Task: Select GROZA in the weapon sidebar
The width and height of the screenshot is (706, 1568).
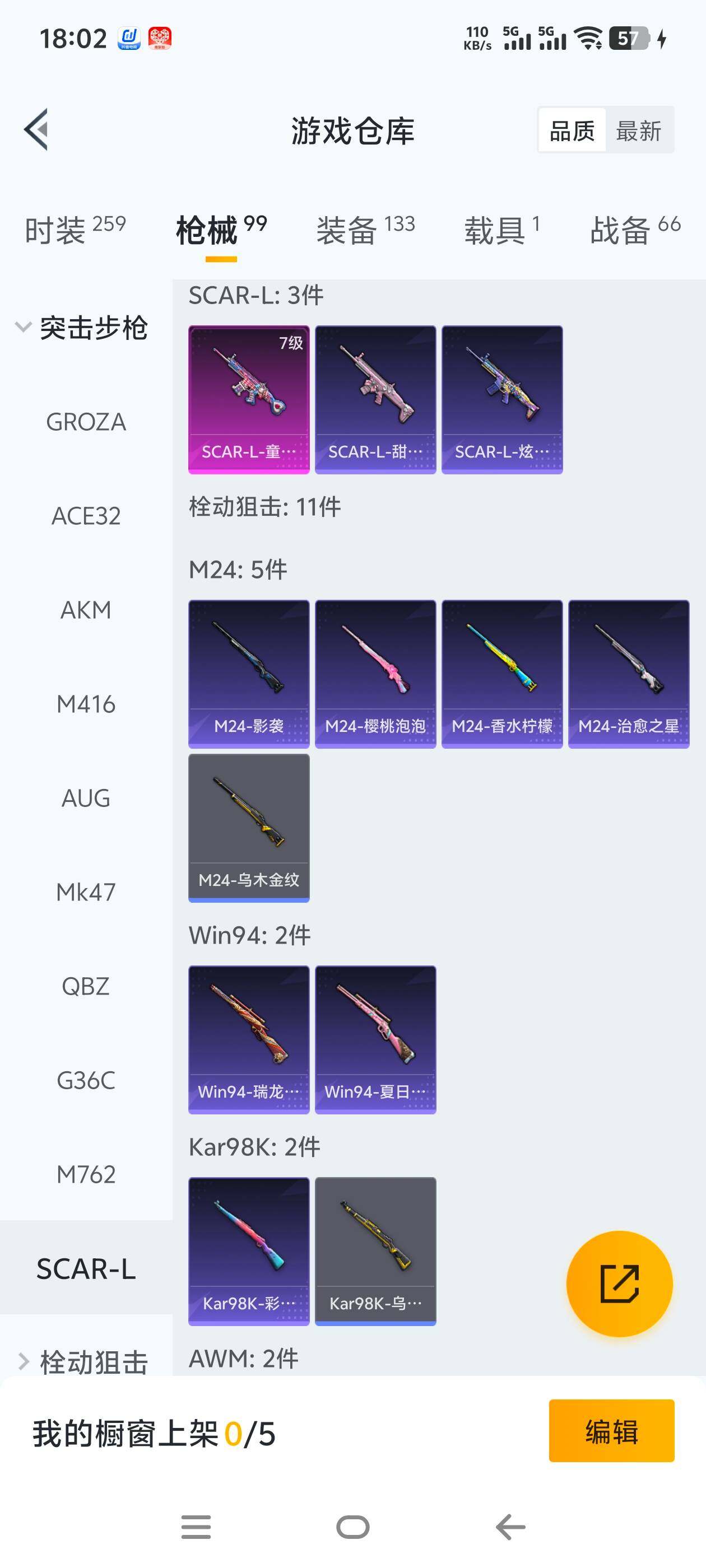Action: (x=85, y=421)
